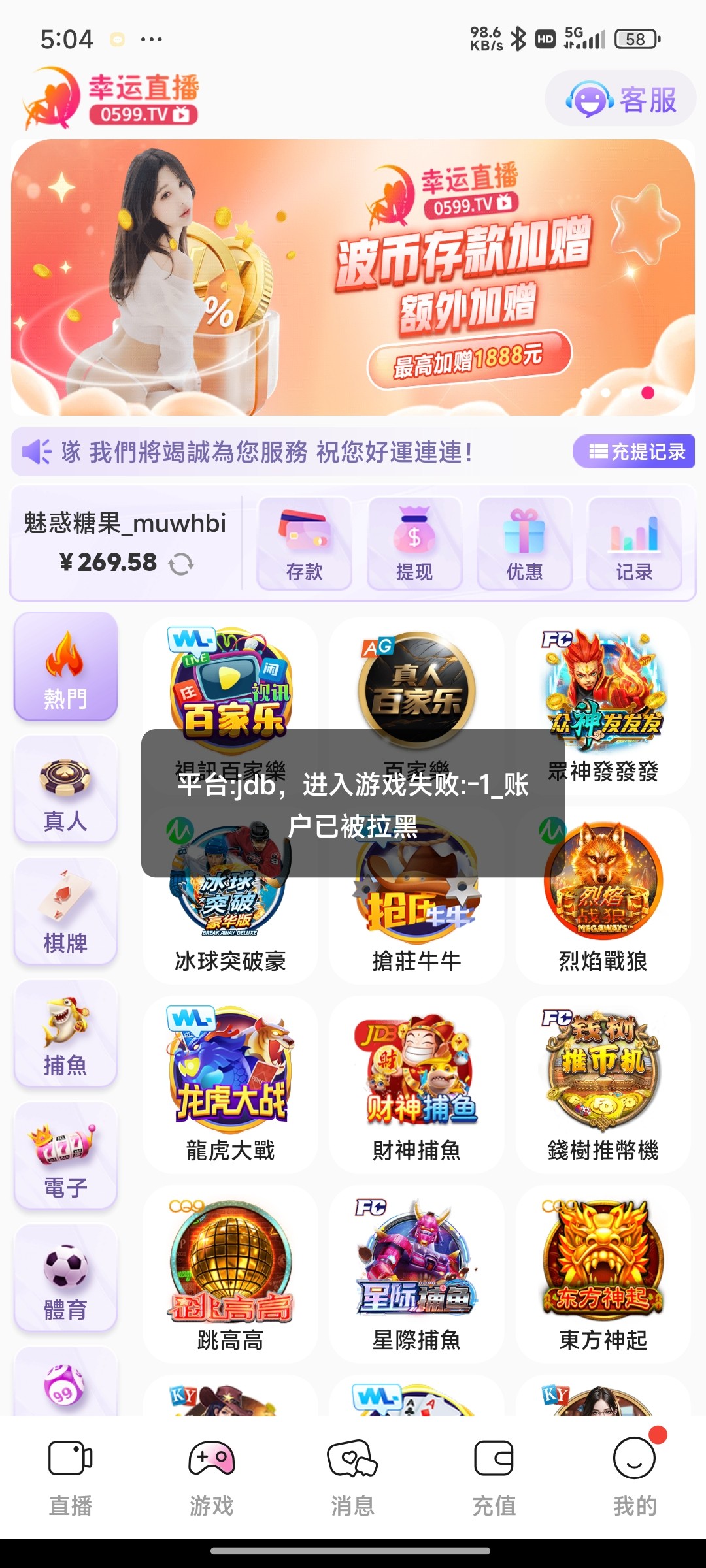This screenshot has width=706, height=1568.
Task: Switch to the 充值 tab
Action: [x=494, y=1478]
